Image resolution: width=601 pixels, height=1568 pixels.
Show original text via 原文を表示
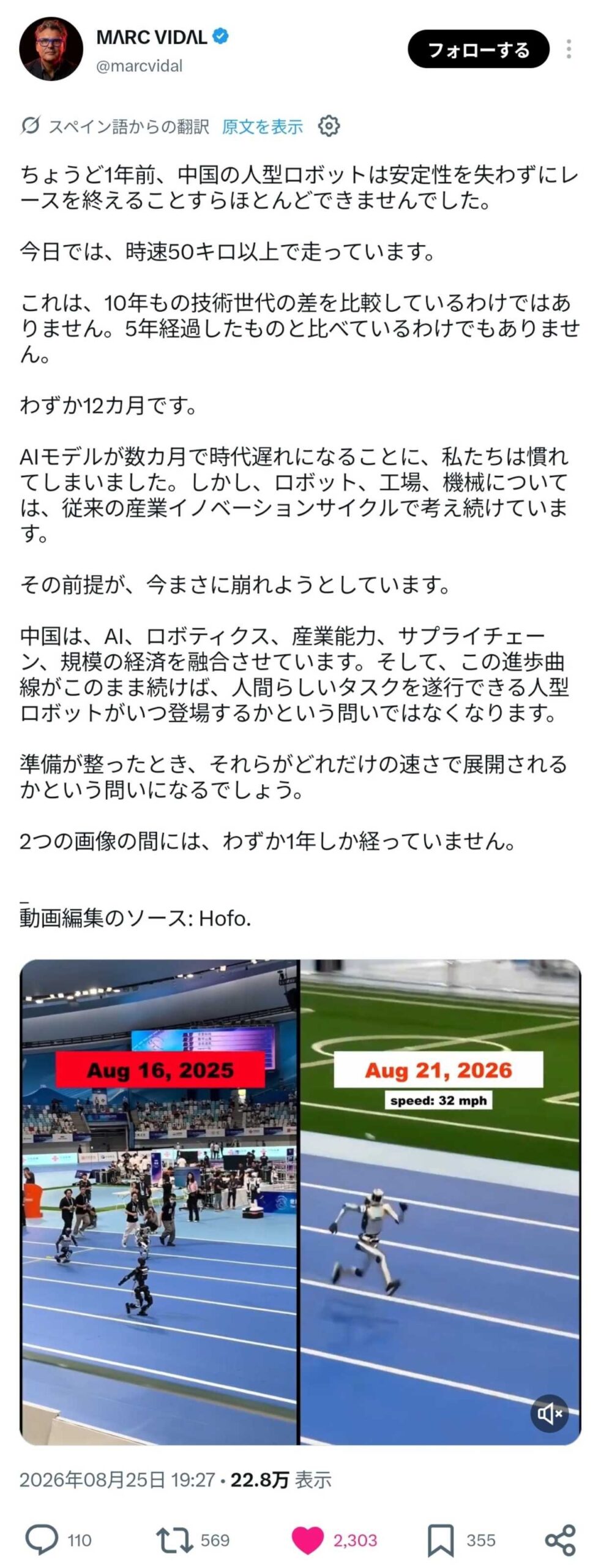pyautogui.click(x=262, y=127)
